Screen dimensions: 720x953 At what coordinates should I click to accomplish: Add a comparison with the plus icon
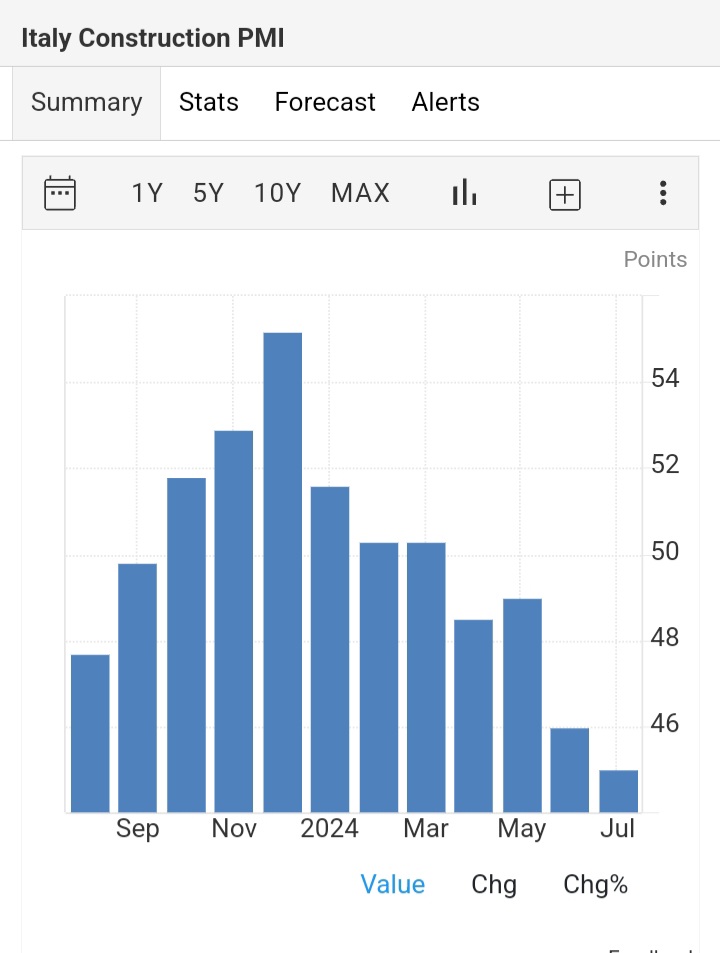pyautogui.click(x=565, y=194)
